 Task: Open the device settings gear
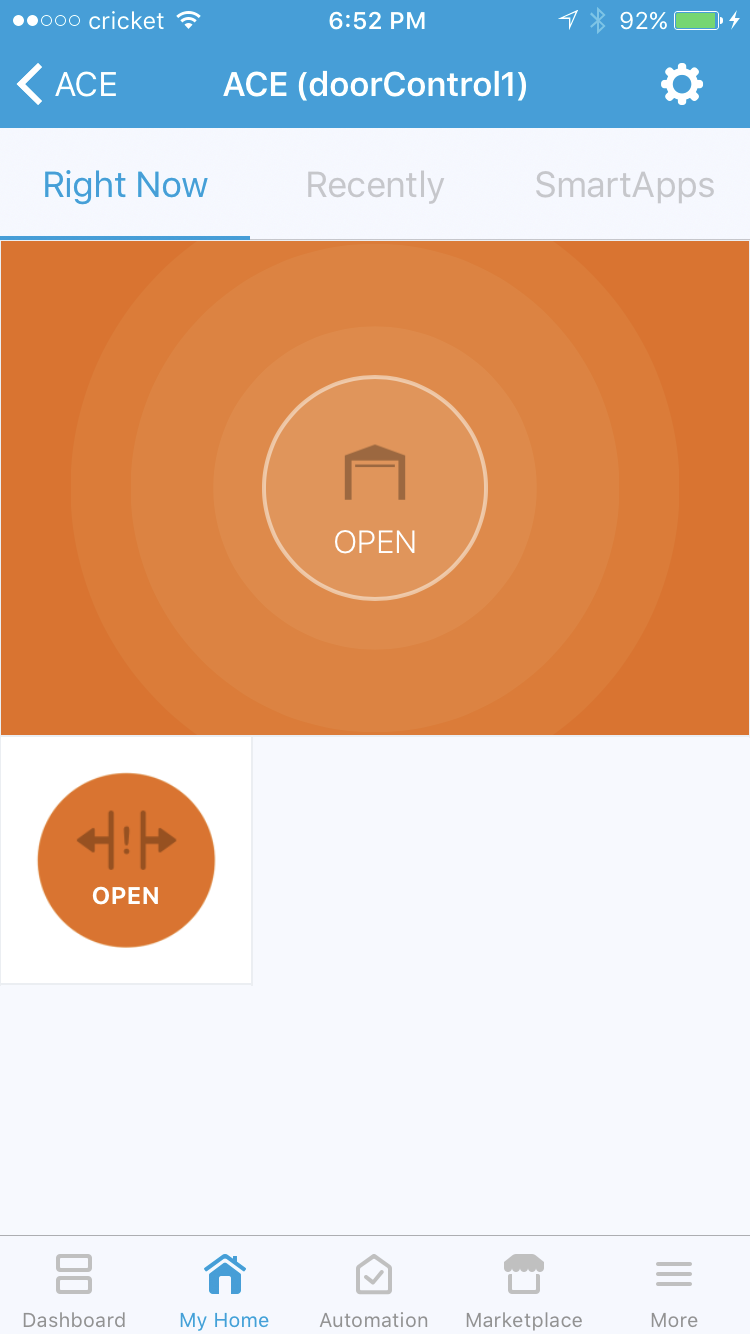681,84
